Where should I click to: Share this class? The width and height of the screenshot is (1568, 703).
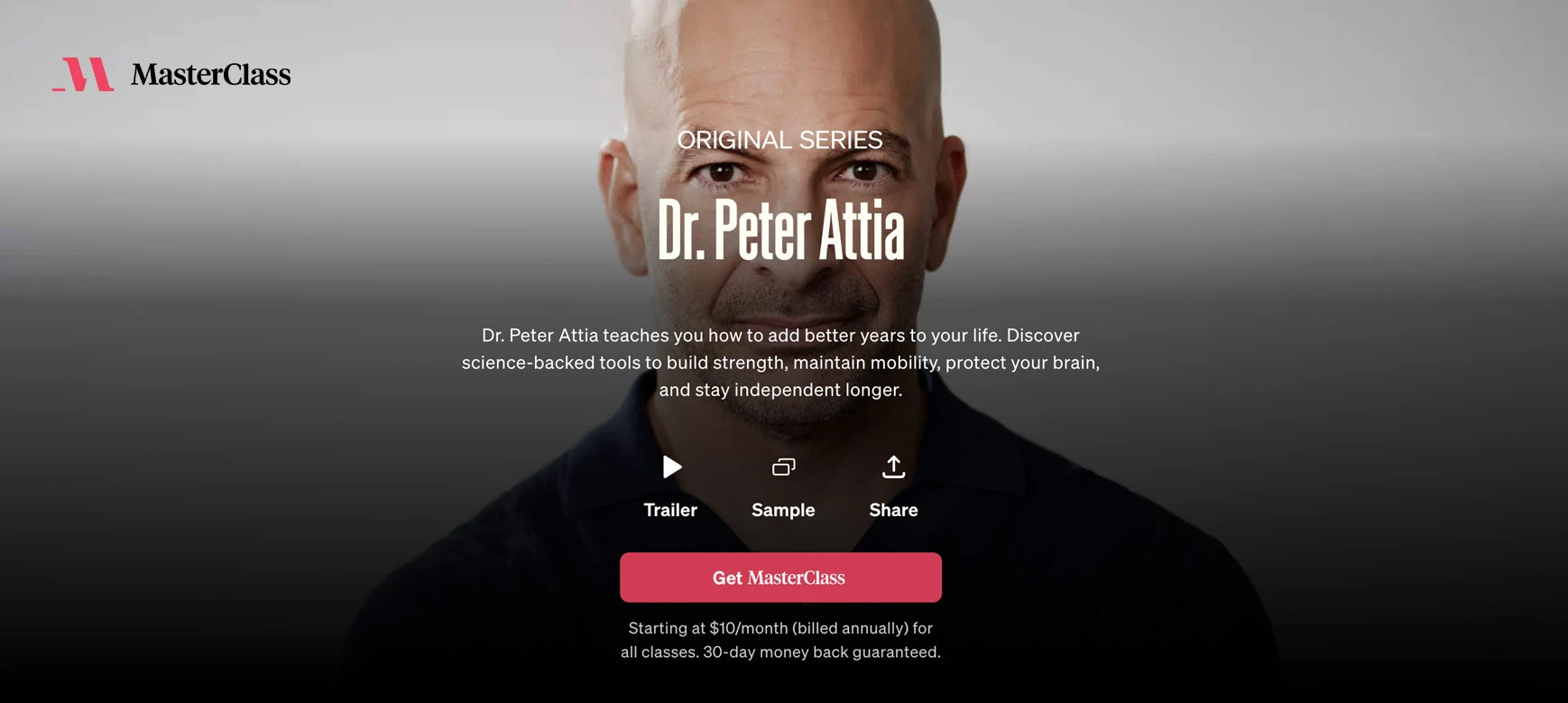coord(893,486)
